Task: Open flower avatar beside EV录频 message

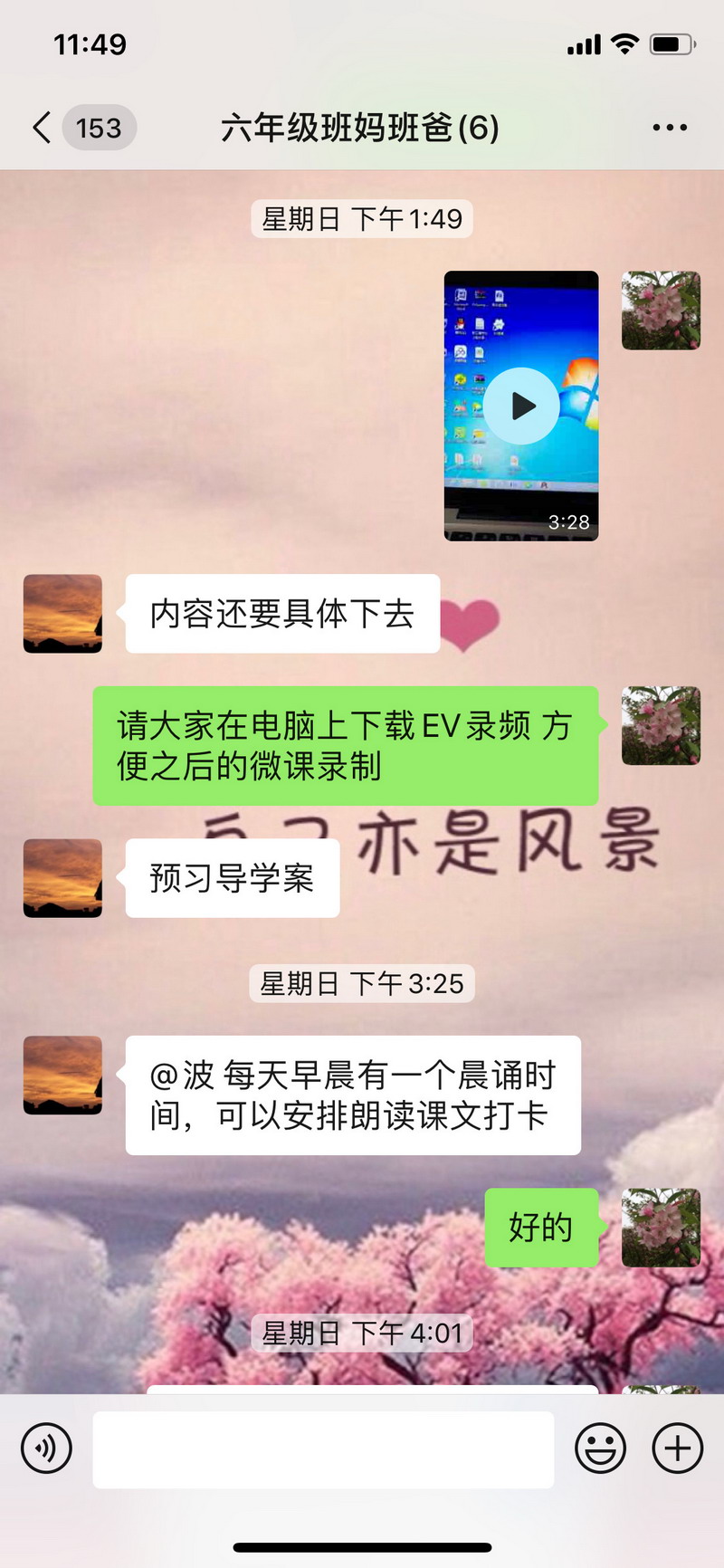Action: (661, 725)
